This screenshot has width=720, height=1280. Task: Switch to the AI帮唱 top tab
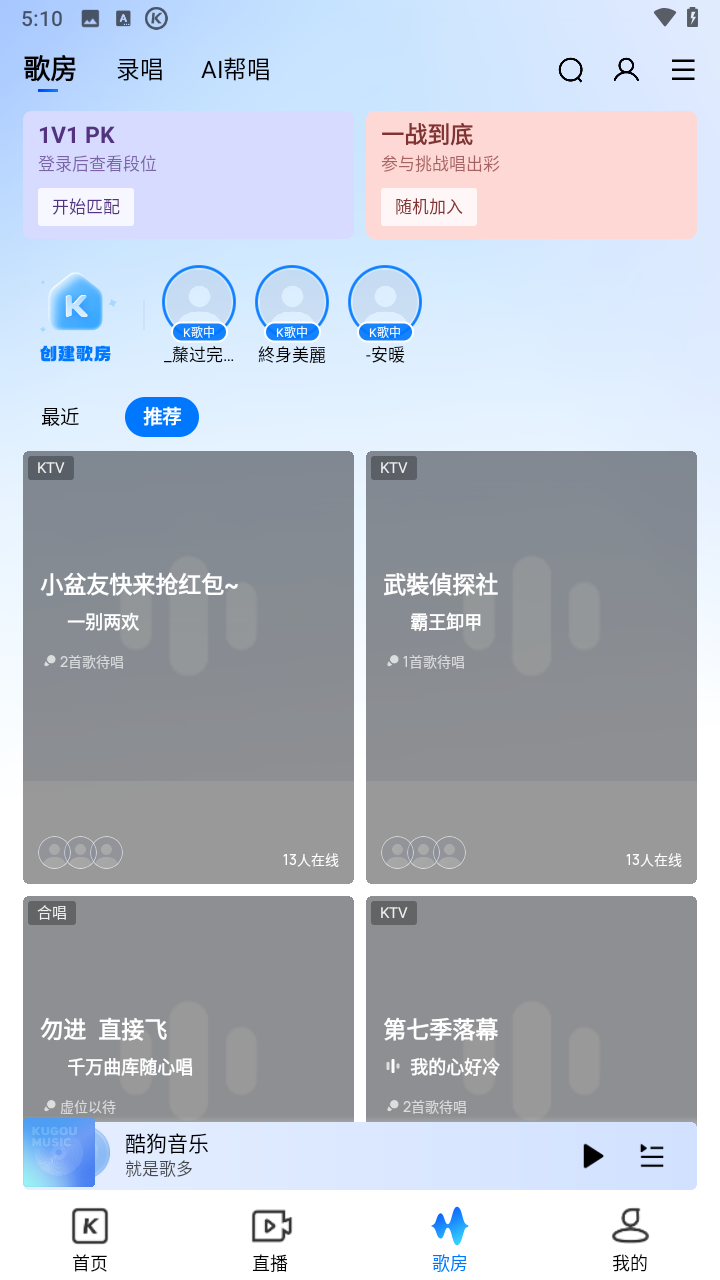pos(235,70)
